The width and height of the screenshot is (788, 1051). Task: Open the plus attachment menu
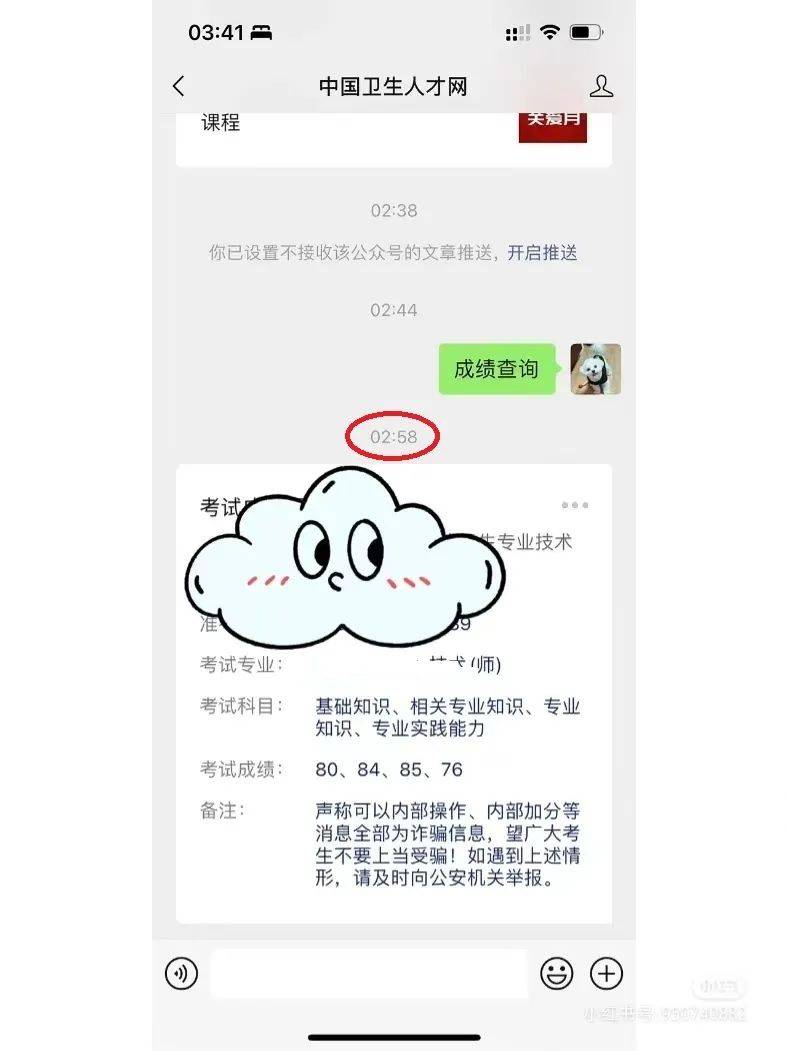(606, 973)
